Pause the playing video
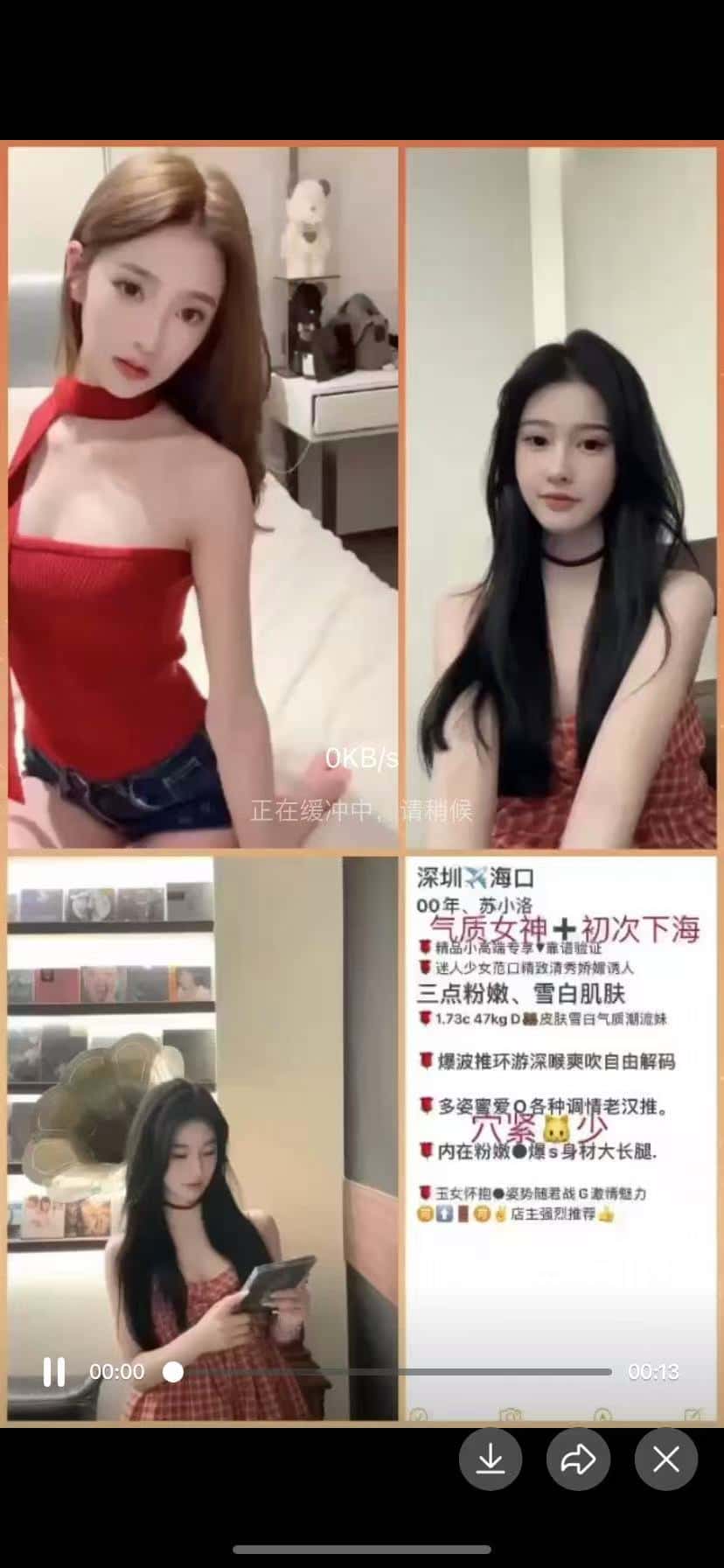724x1568 pixels. [x=54, y=1371]
